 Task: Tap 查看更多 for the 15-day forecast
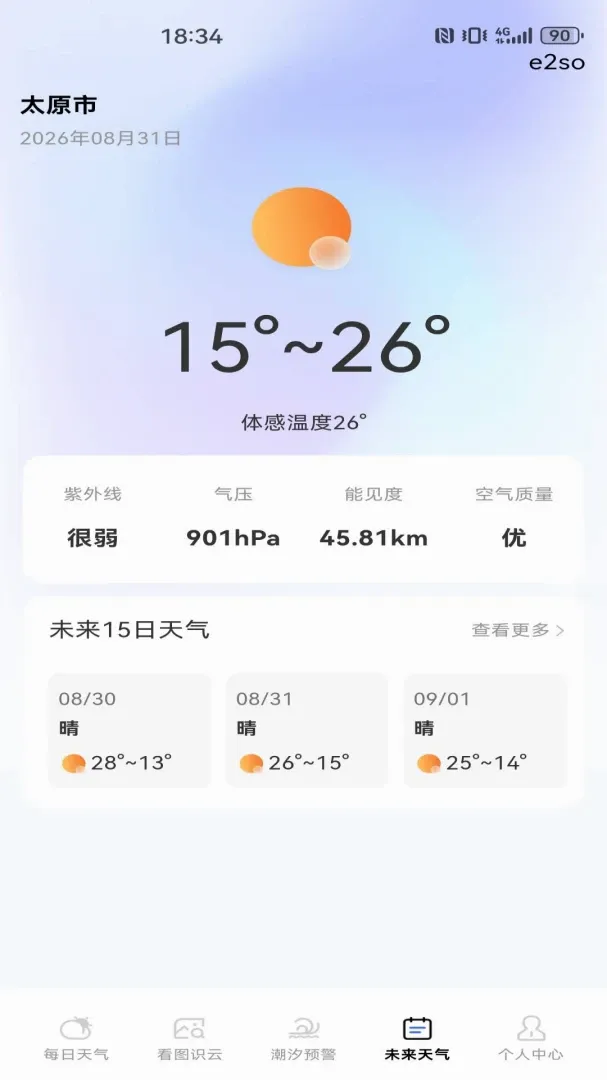(518, 630)
